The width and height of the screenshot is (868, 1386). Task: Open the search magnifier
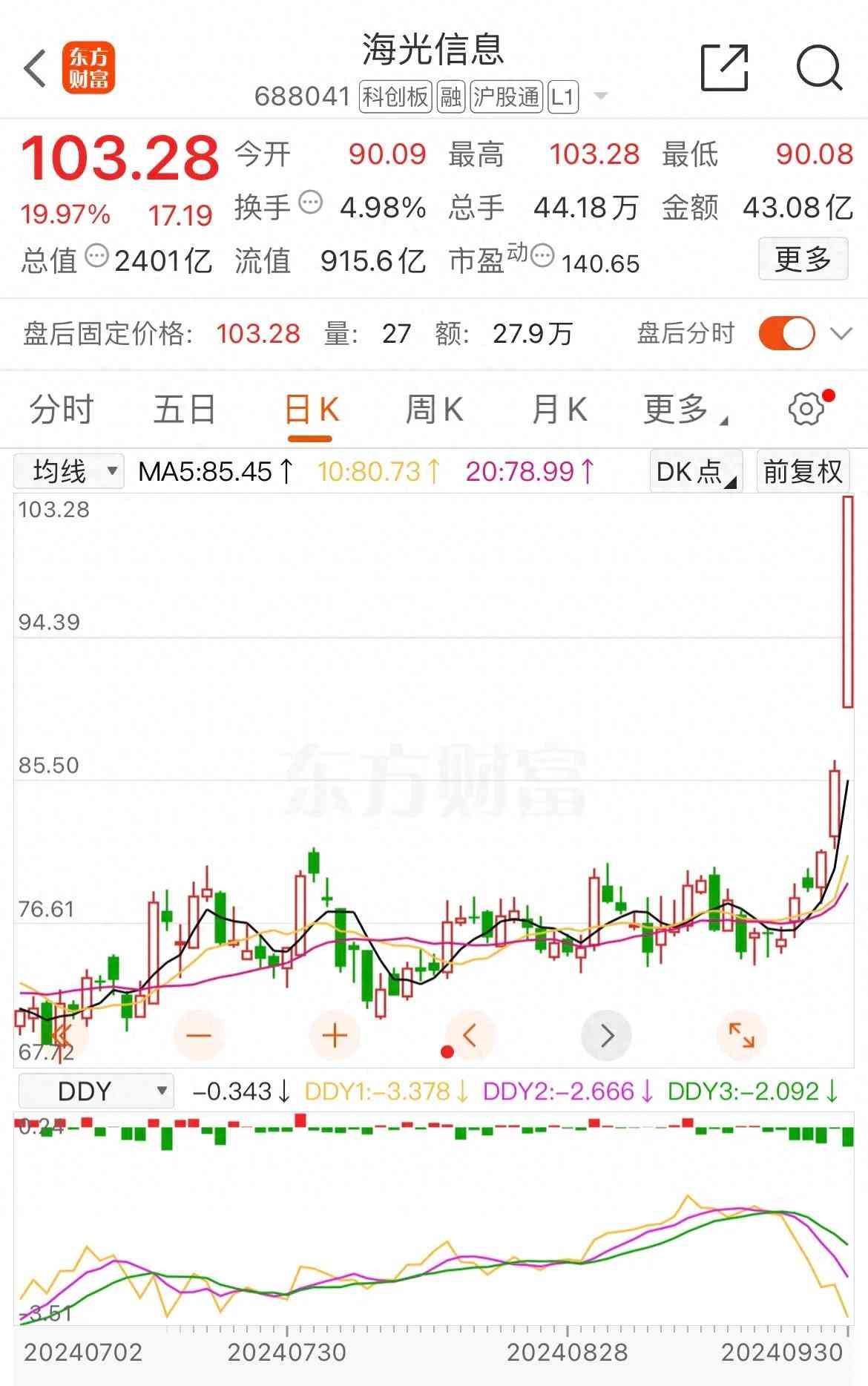tap(819, 68)
